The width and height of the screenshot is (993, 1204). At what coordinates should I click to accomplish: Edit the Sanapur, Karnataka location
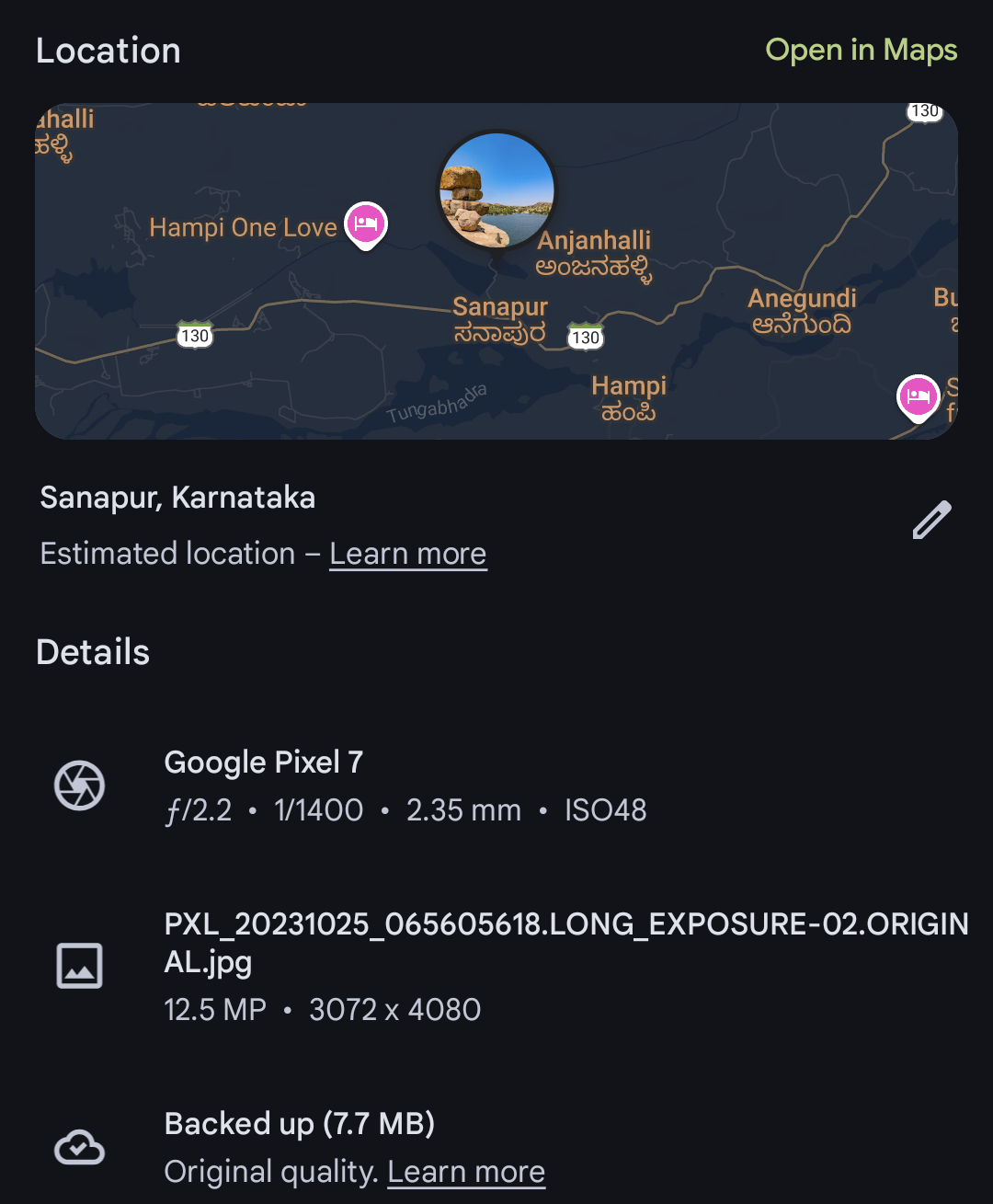(x=931, y=520)
